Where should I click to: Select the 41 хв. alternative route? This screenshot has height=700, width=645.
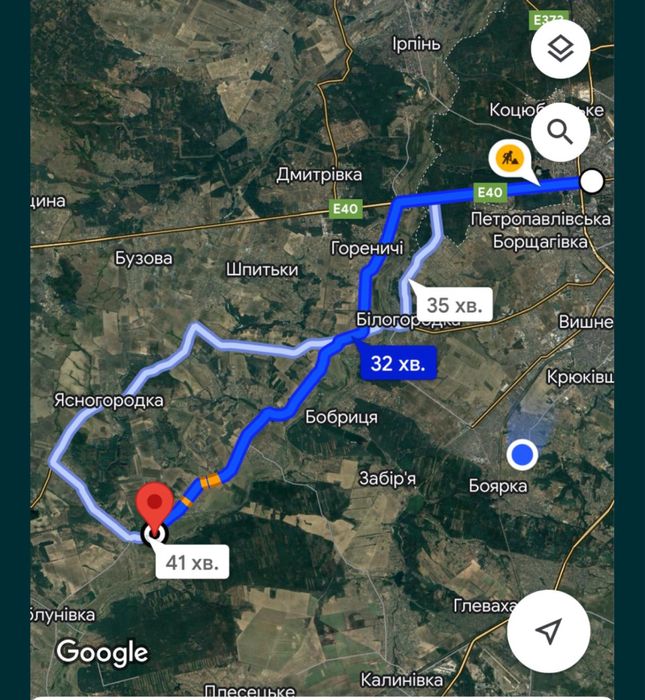(192, 562)
